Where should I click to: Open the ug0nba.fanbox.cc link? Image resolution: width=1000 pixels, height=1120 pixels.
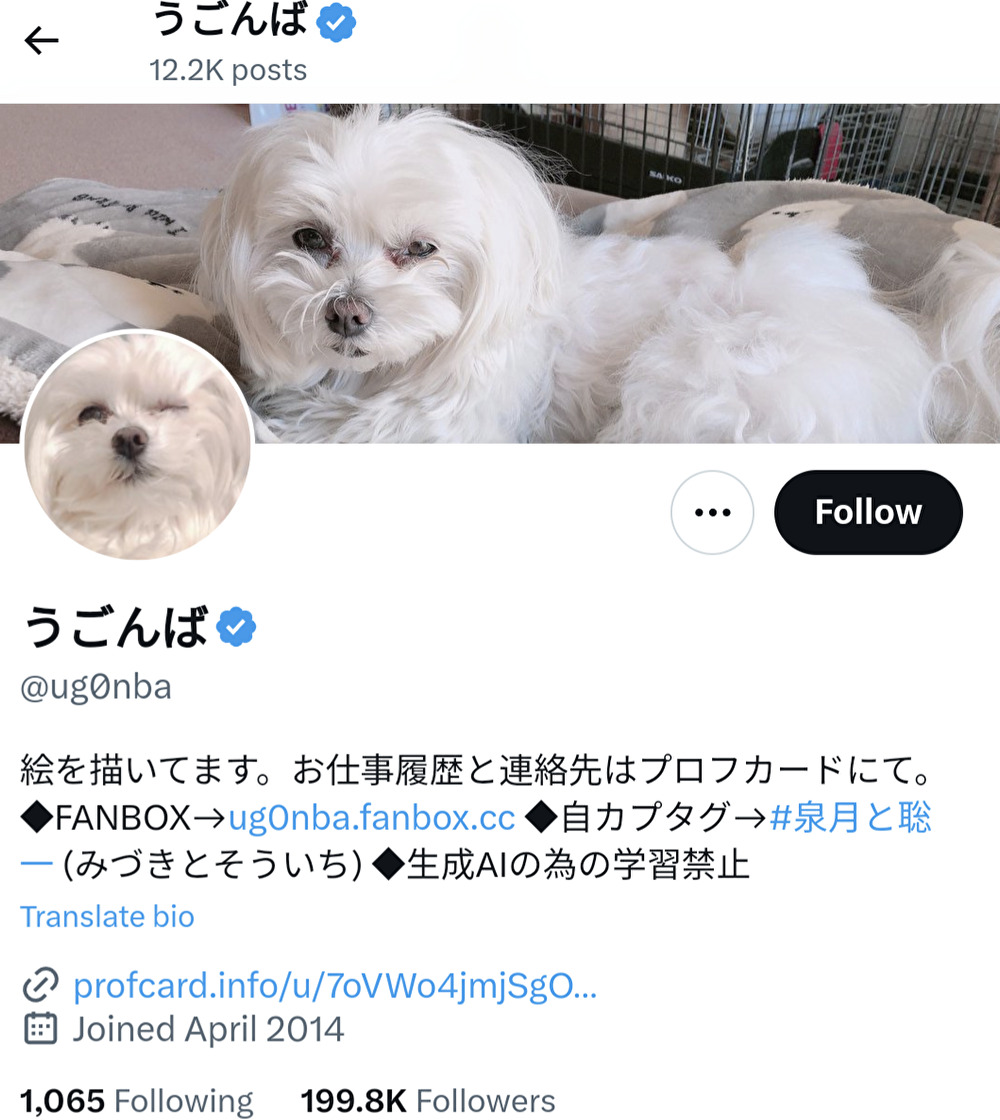tap(372, 819)
